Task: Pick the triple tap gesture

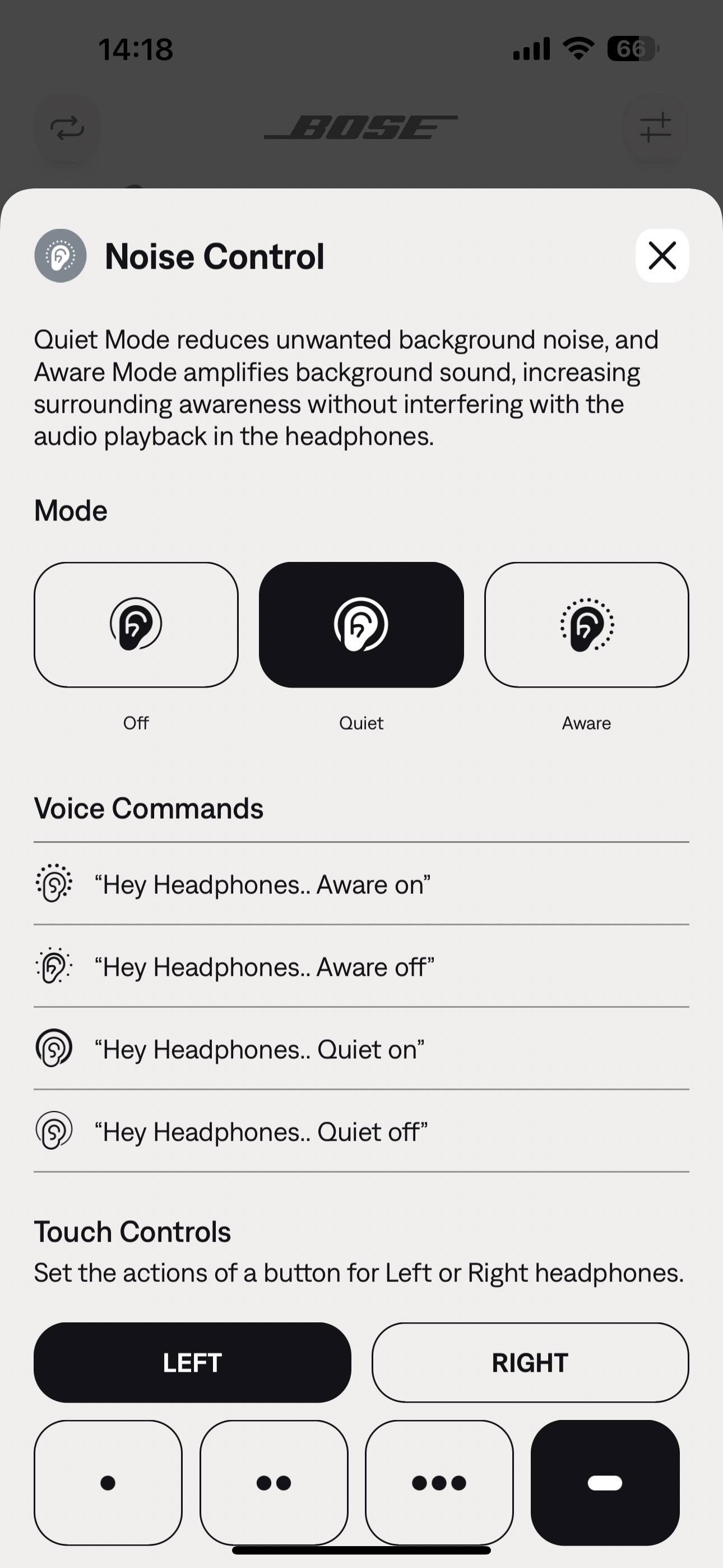Action: click(x=439, y=1482)
